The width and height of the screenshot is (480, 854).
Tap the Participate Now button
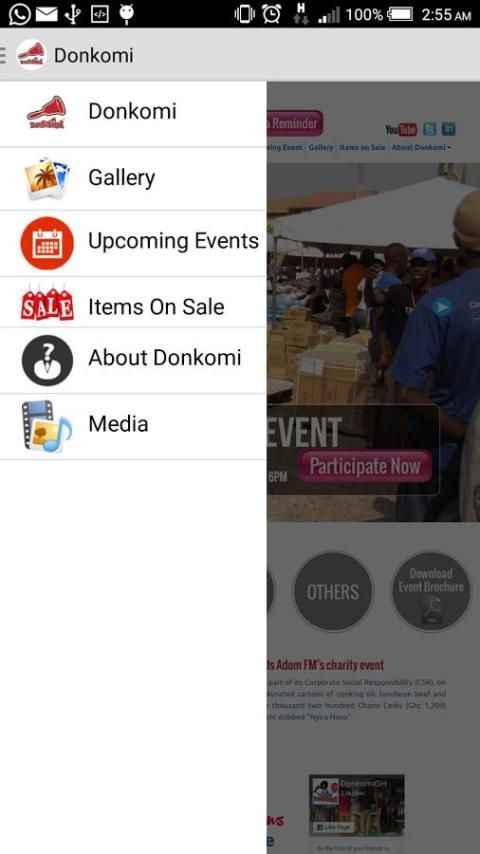tap(365, 466)
